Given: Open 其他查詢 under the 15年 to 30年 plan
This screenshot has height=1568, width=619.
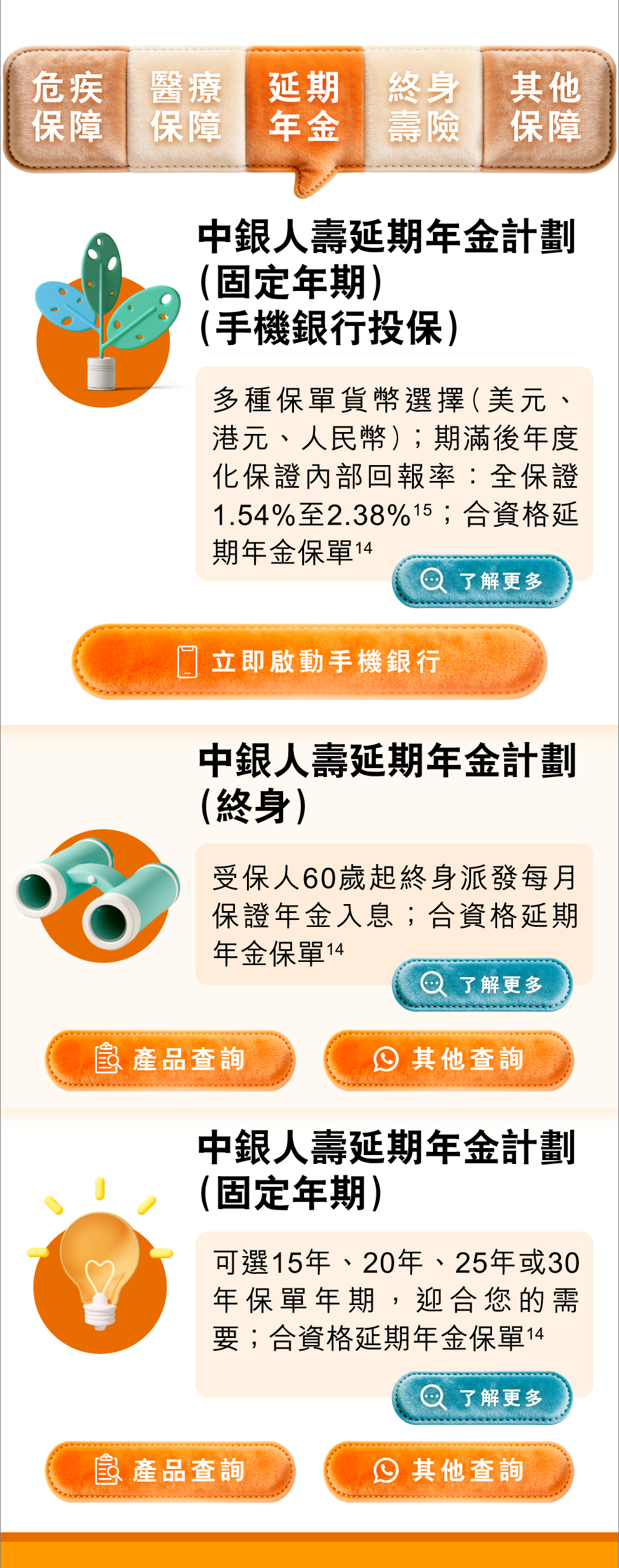Looking at the screenshot, I should click(449, 1471).
